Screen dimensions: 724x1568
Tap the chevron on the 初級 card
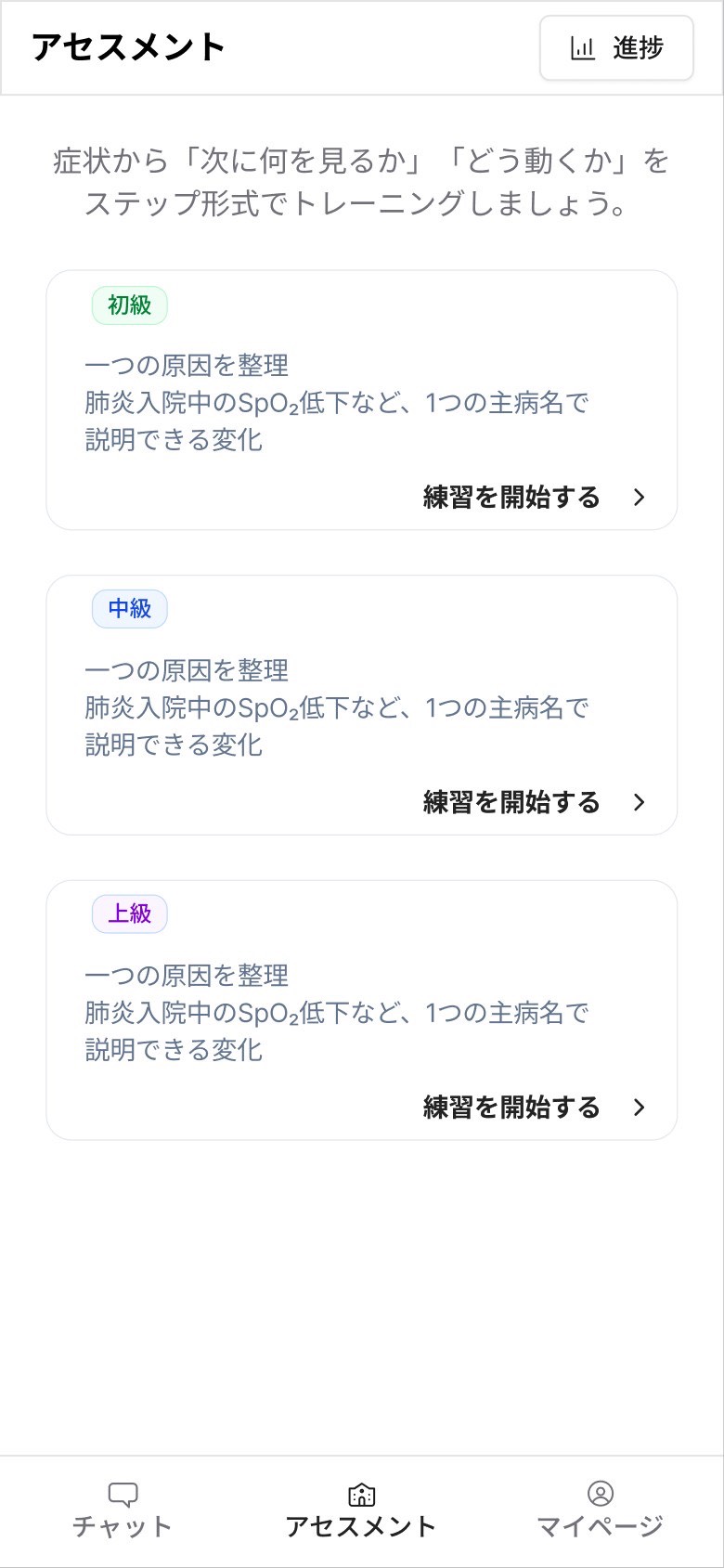[x=639, y=498]
